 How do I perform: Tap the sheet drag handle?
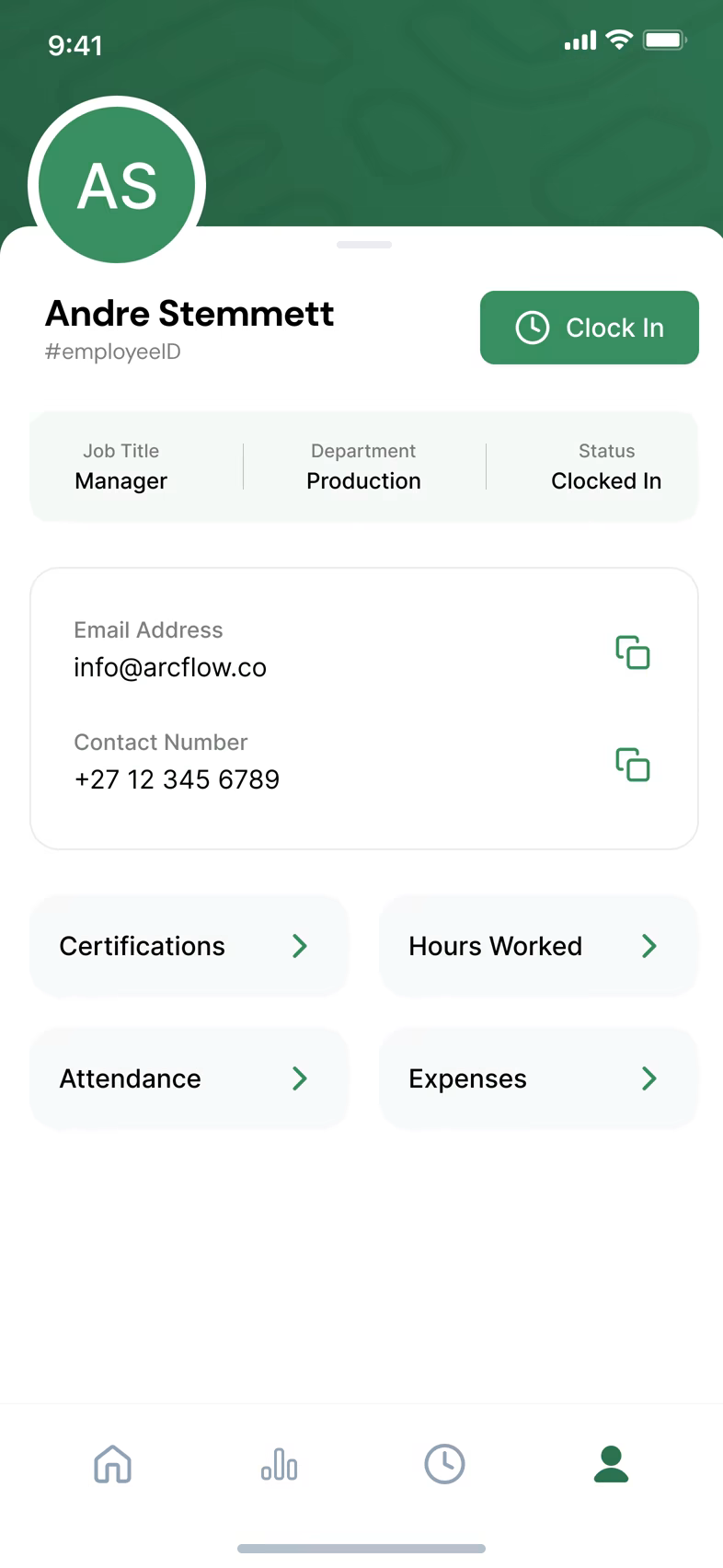click(364, 245)
